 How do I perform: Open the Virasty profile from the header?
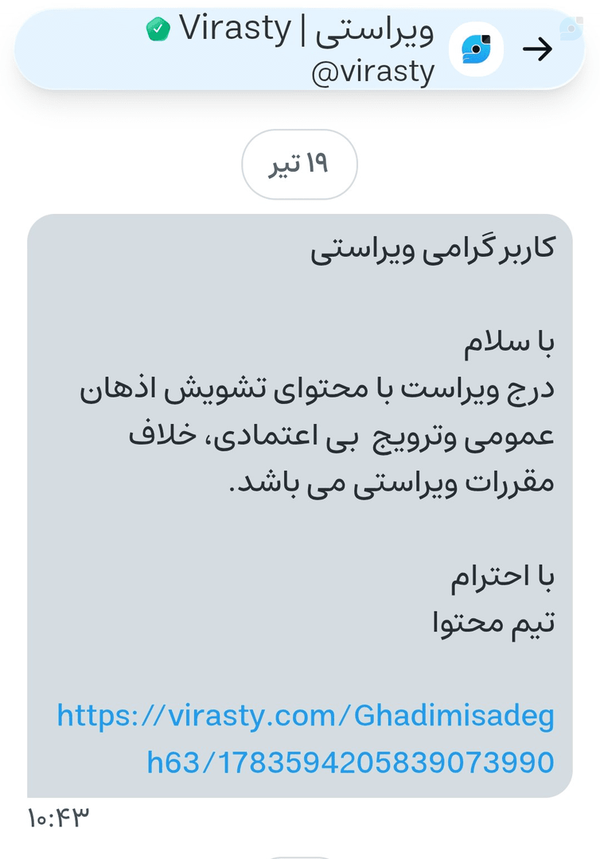point(476,49)
